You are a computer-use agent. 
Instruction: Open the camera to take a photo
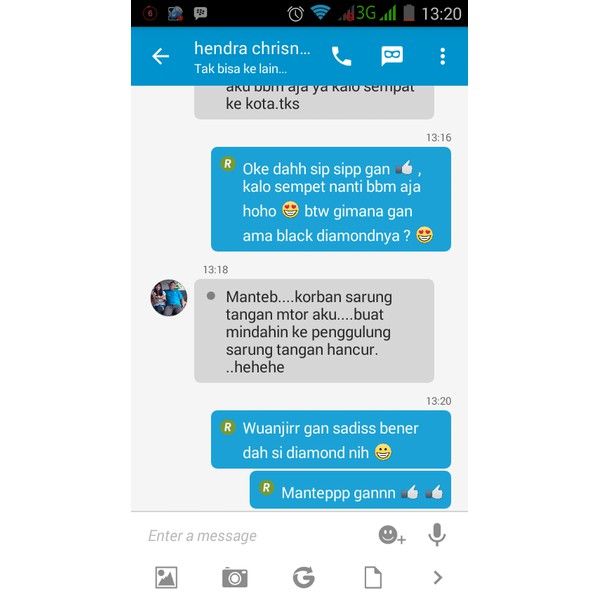[234, 577]
